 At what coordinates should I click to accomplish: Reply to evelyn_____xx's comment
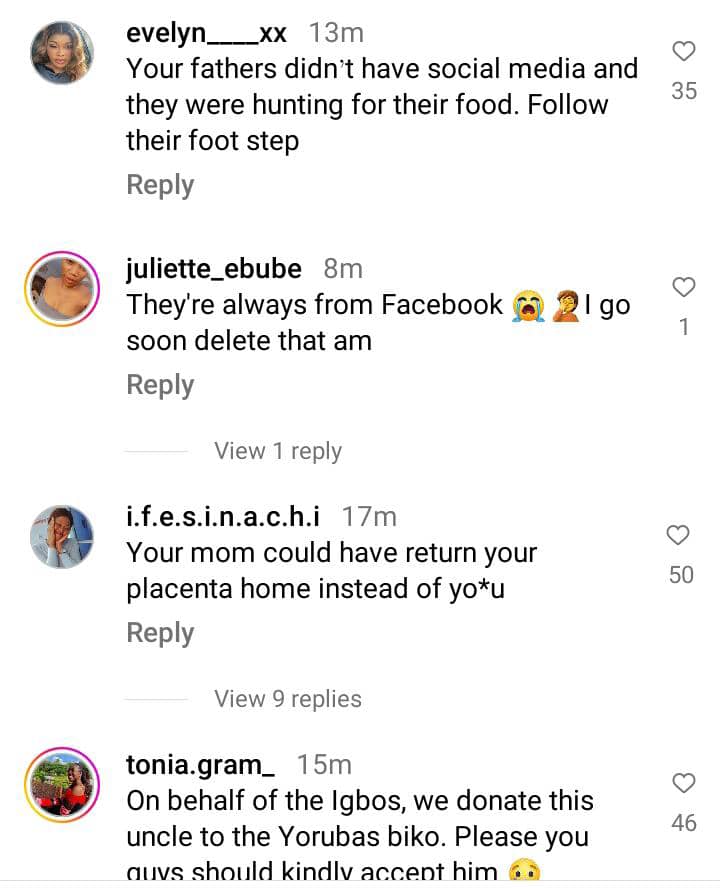(160, 186)
